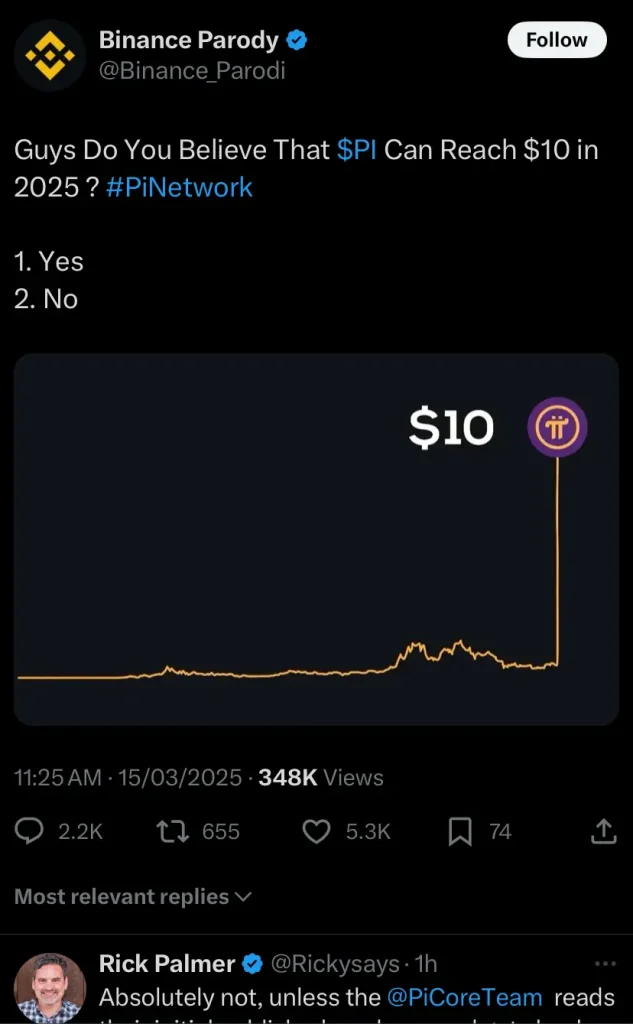The height and width of the screenshot is (1024, 633).
Task: Open overflow menu on Rick Palmer's reply
Action: [x=605, y=964]
